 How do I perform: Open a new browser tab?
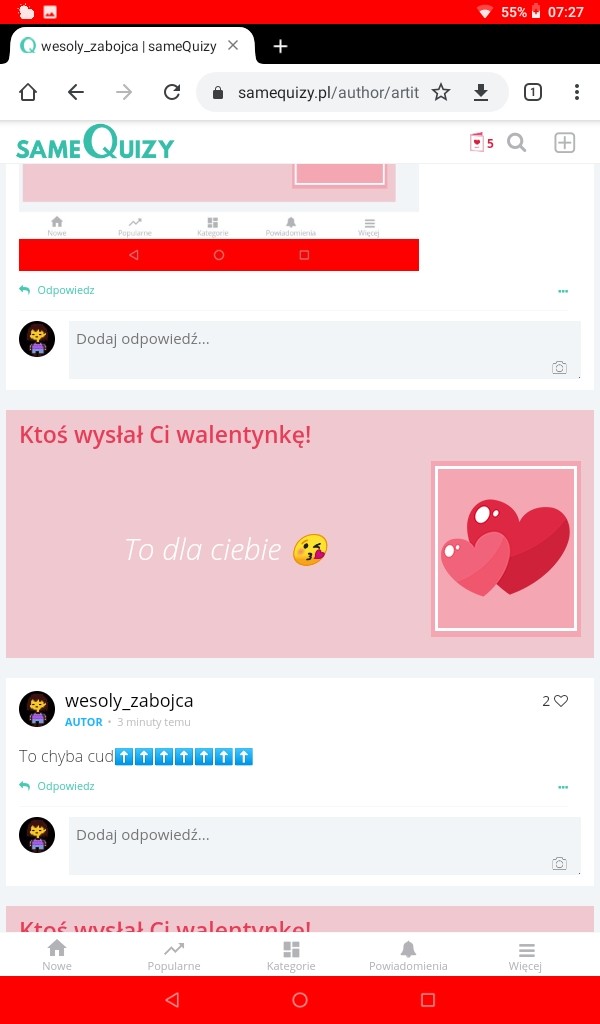pos(281,46)
